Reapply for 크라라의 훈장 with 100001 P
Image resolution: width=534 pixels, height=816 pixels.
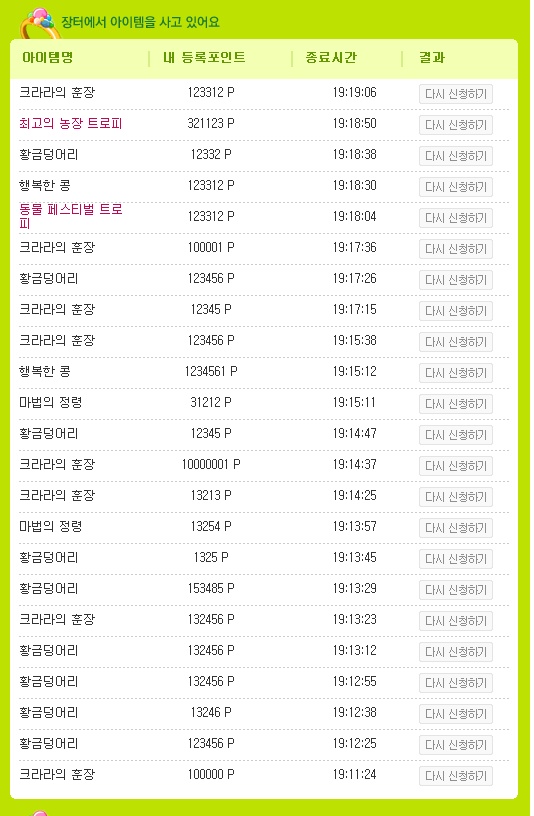pos(455,249)
